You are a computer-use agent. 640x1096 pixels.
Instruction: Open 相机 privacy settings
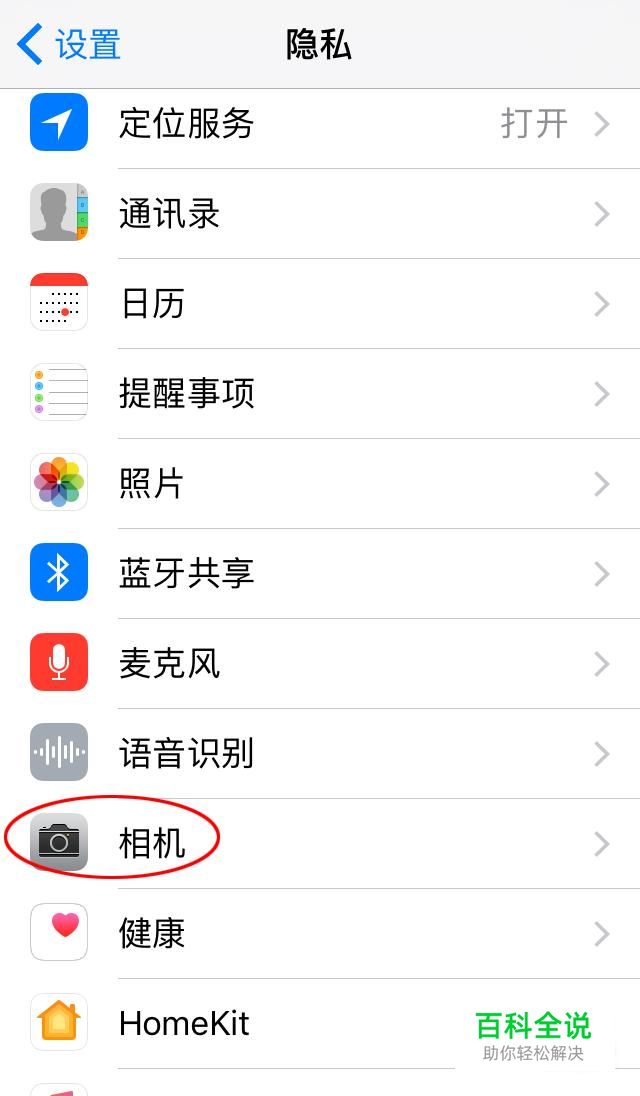pos(320,844)
